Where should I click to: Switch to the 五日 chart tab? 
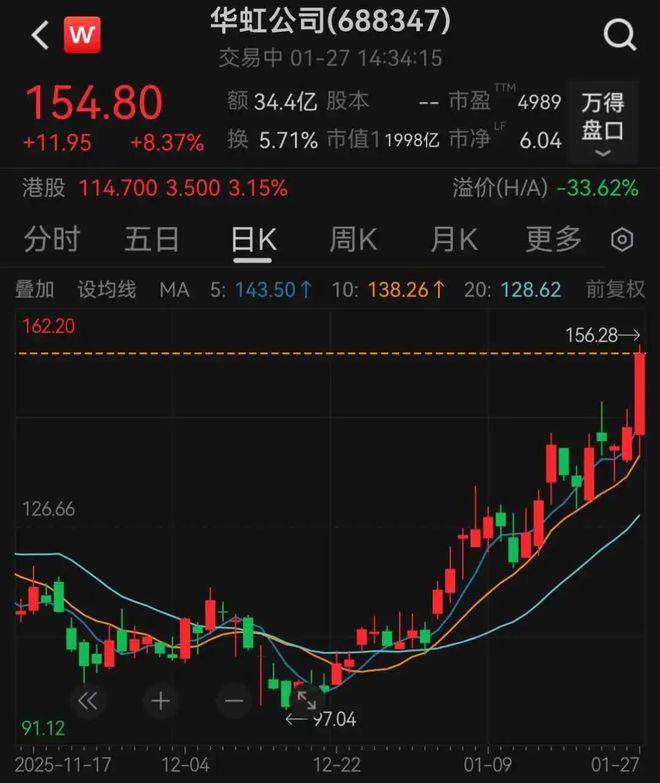[152, 240]
